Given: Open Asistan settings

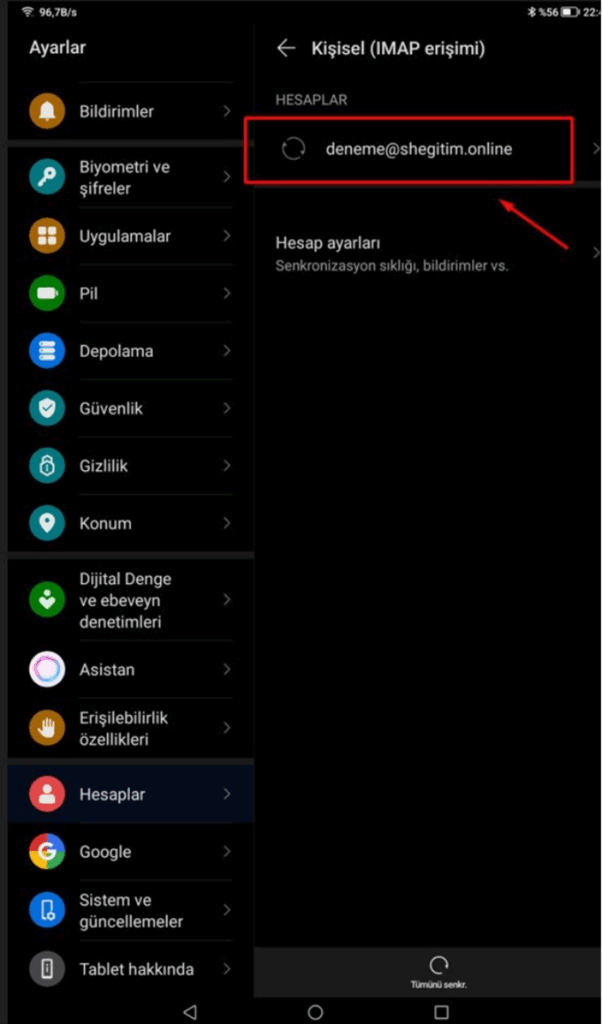Looking at the screenshot, I should pos(131,669).
